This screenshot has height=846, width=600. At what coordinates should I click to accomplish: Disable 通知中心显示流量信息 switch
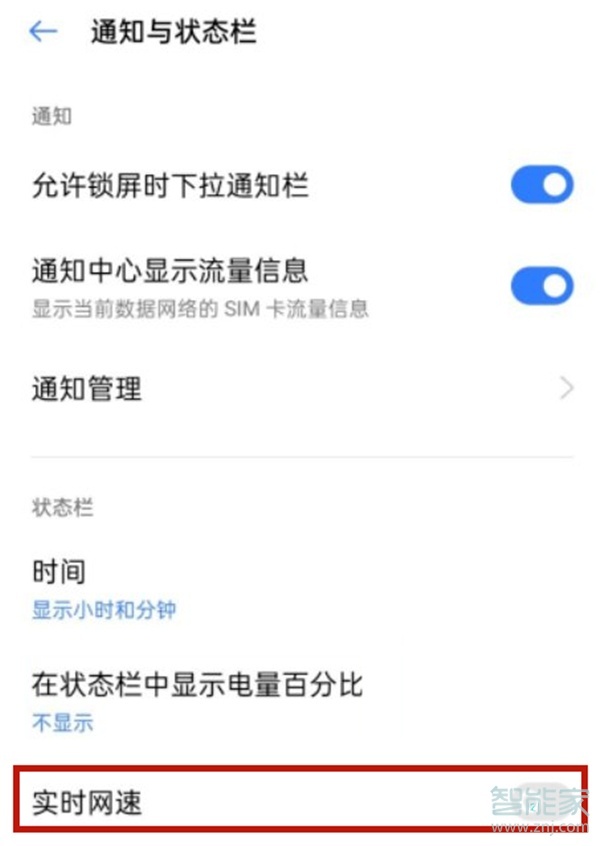pos(542,286)
